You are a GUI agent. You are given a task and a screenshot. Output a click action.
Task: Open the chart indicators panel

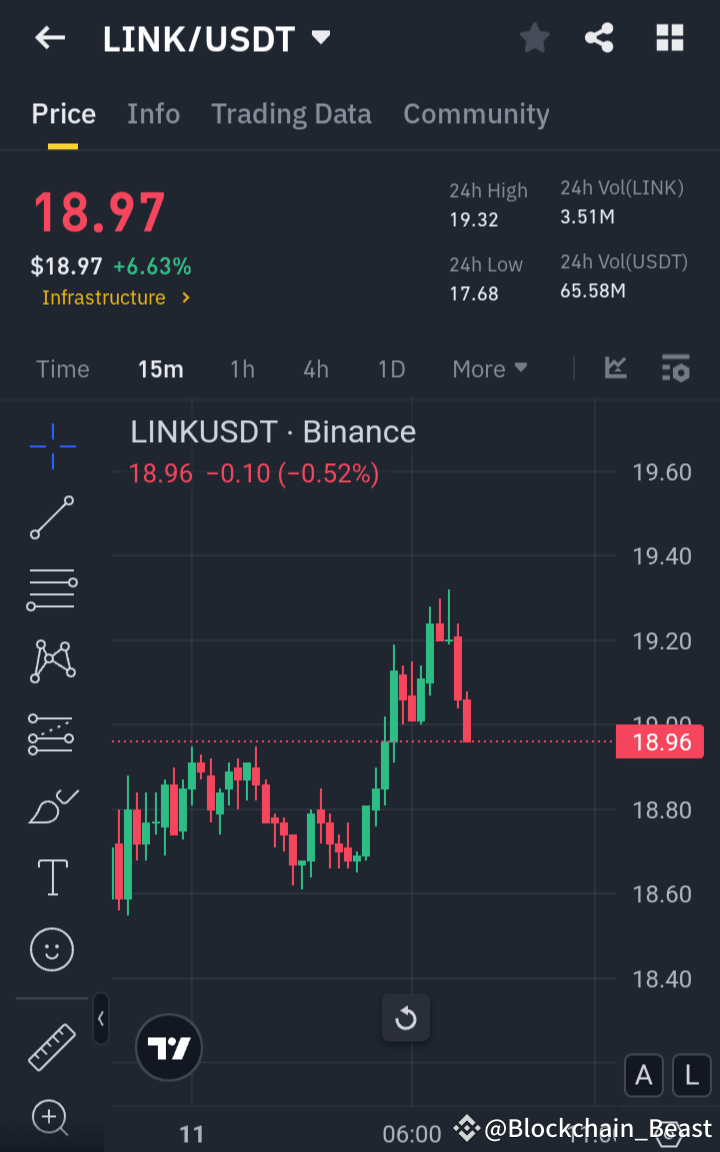(675, 369)
